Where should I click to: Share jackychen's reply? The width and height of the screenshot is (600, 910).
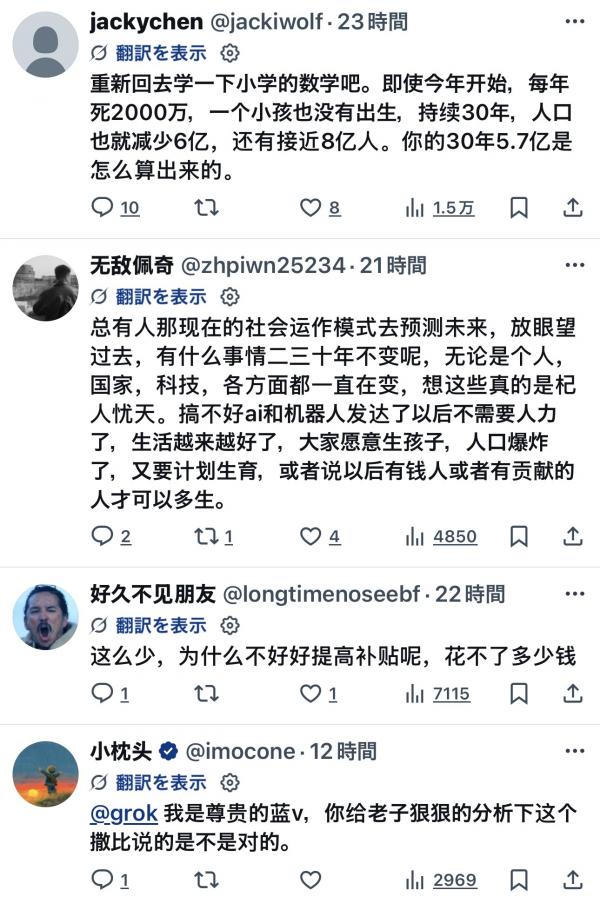click(x=573, y=207)
